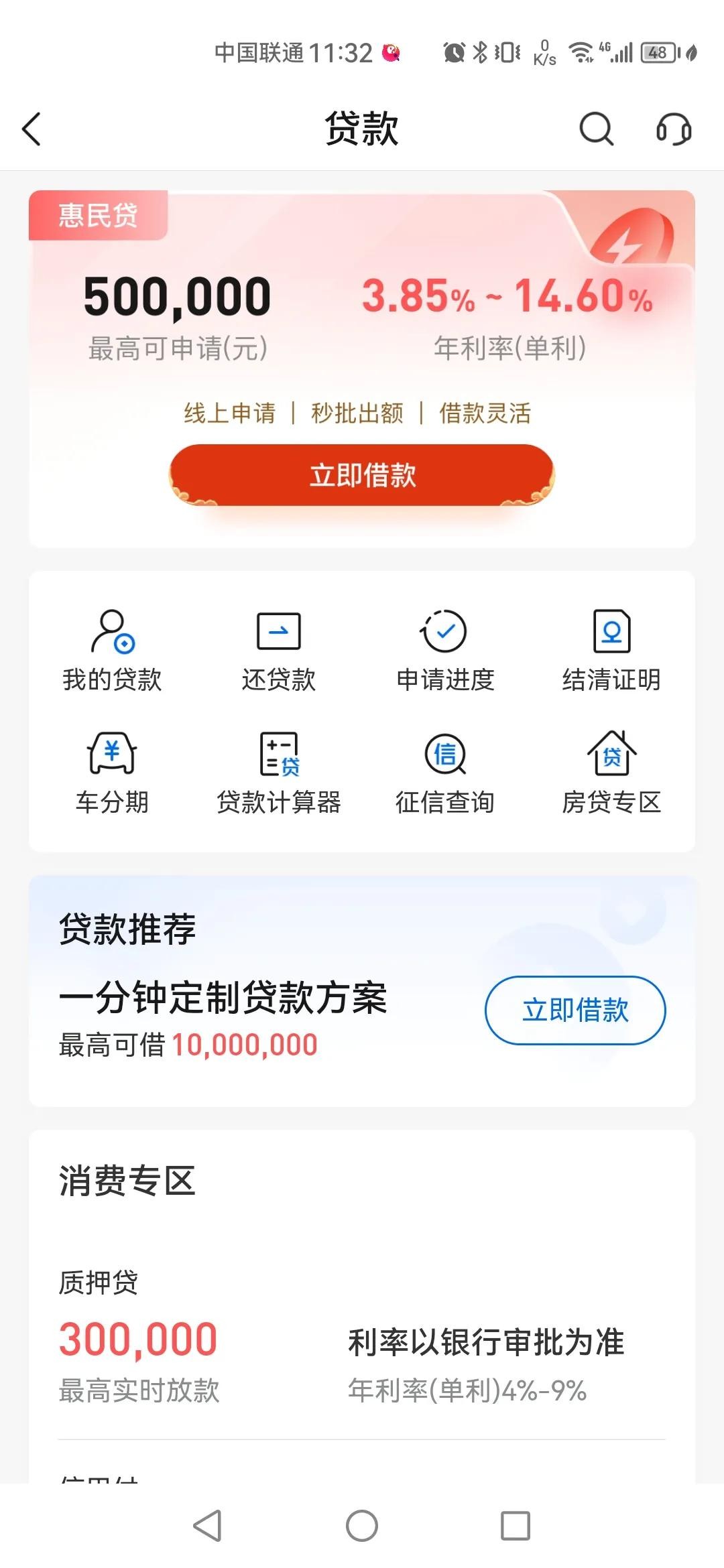Open the search icon
This screenshot has width=724, height=1568.
[596, 129]
